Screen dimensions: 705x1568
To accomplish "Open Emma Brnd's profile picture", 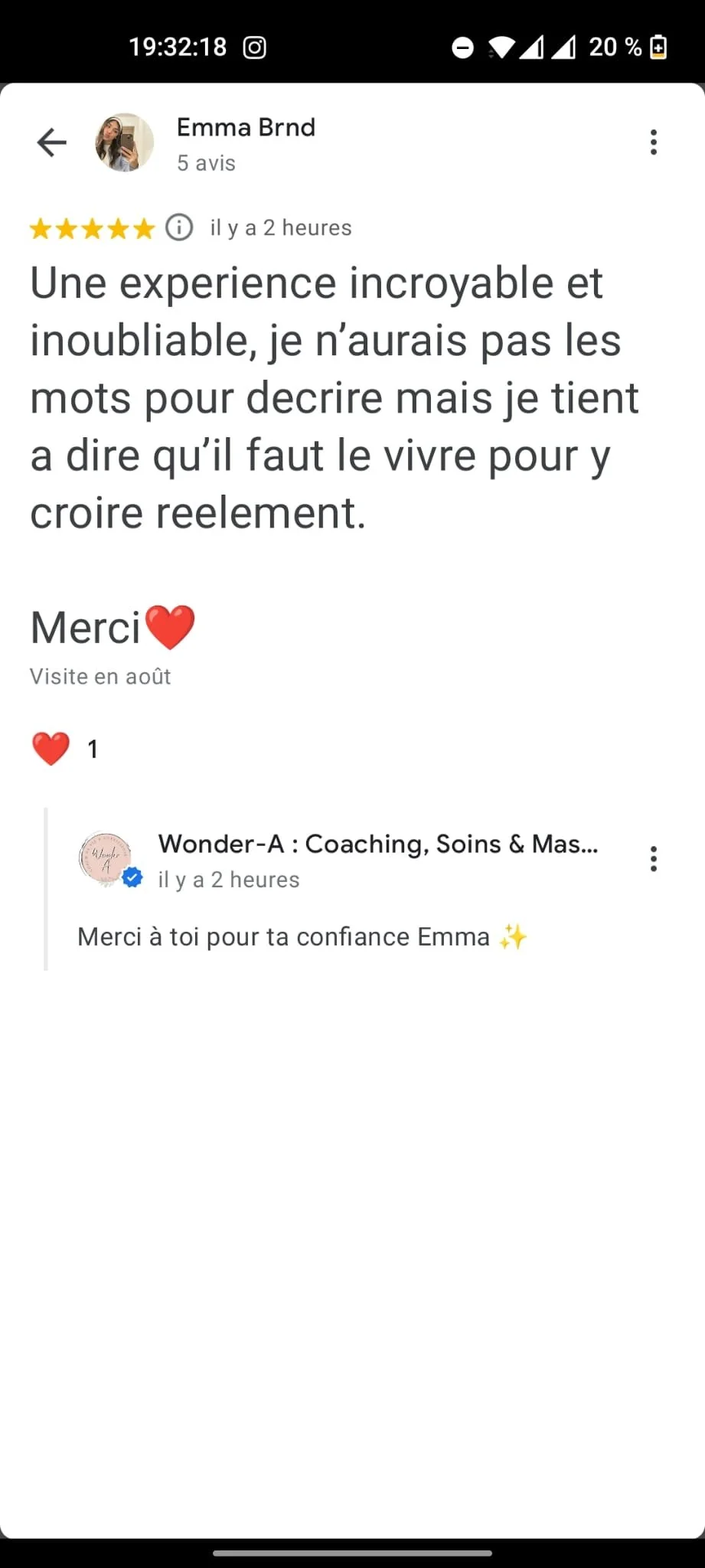I will (x=124, y=142).
